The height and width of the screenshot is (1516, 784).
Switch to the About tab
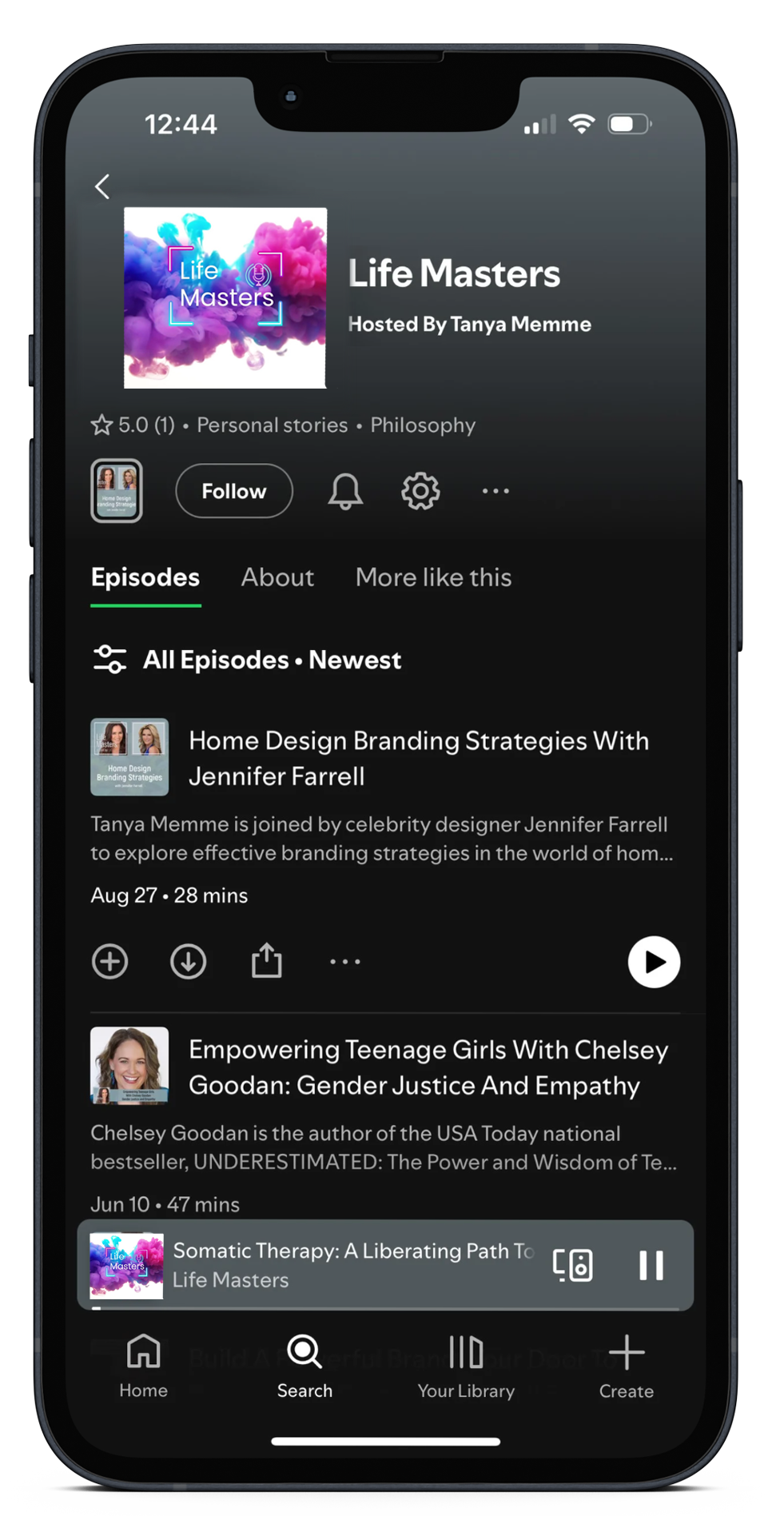(x=277, y=577)
